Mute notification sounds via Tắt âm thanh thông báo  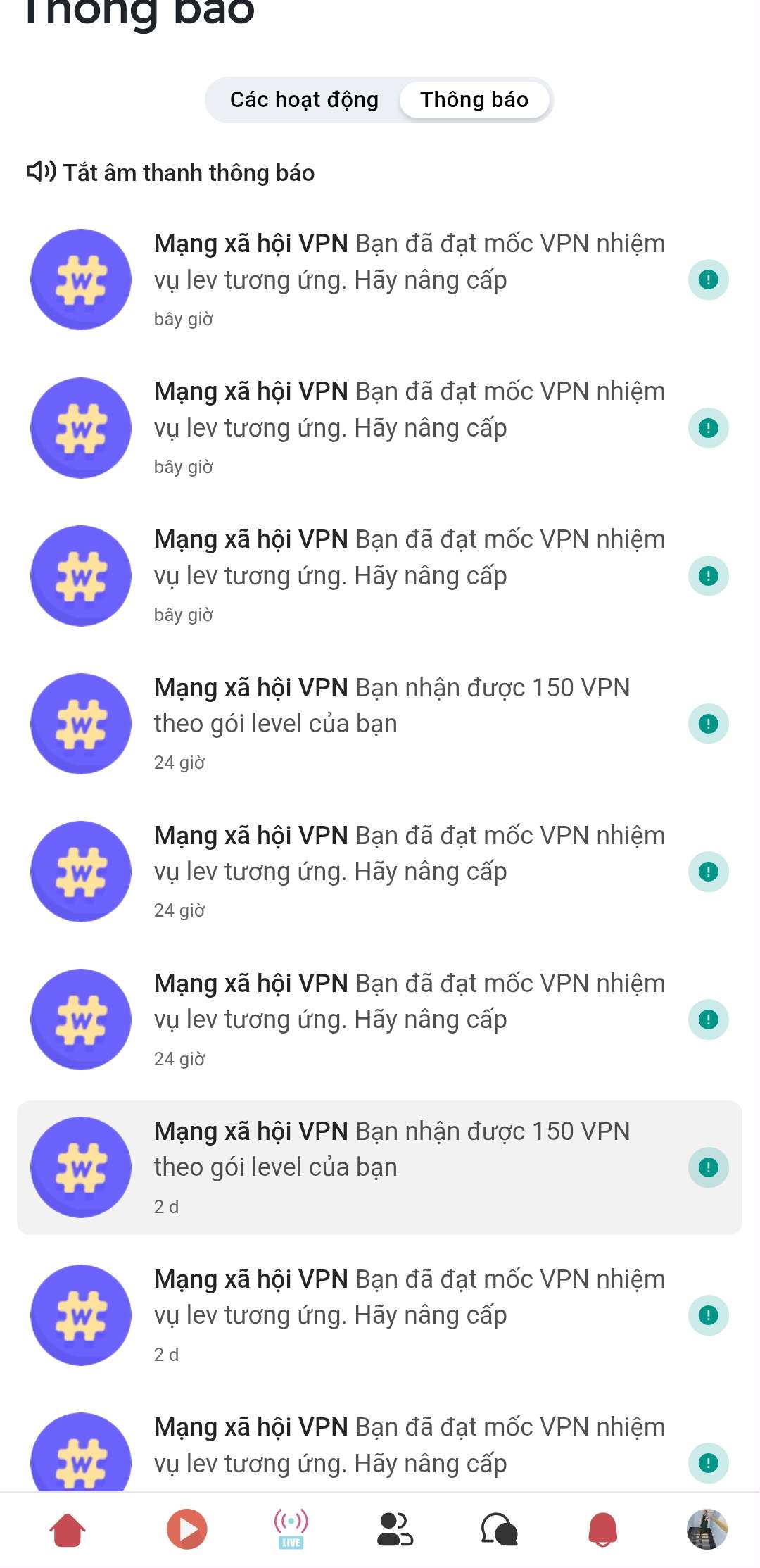point(171,173)
